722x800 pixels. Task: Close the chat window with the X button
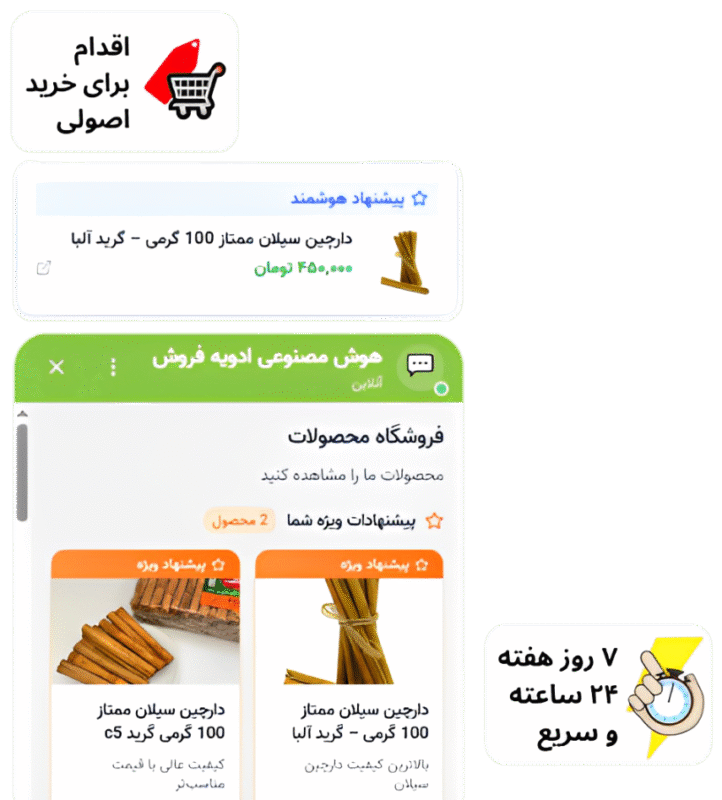click(x=55, y=367)
